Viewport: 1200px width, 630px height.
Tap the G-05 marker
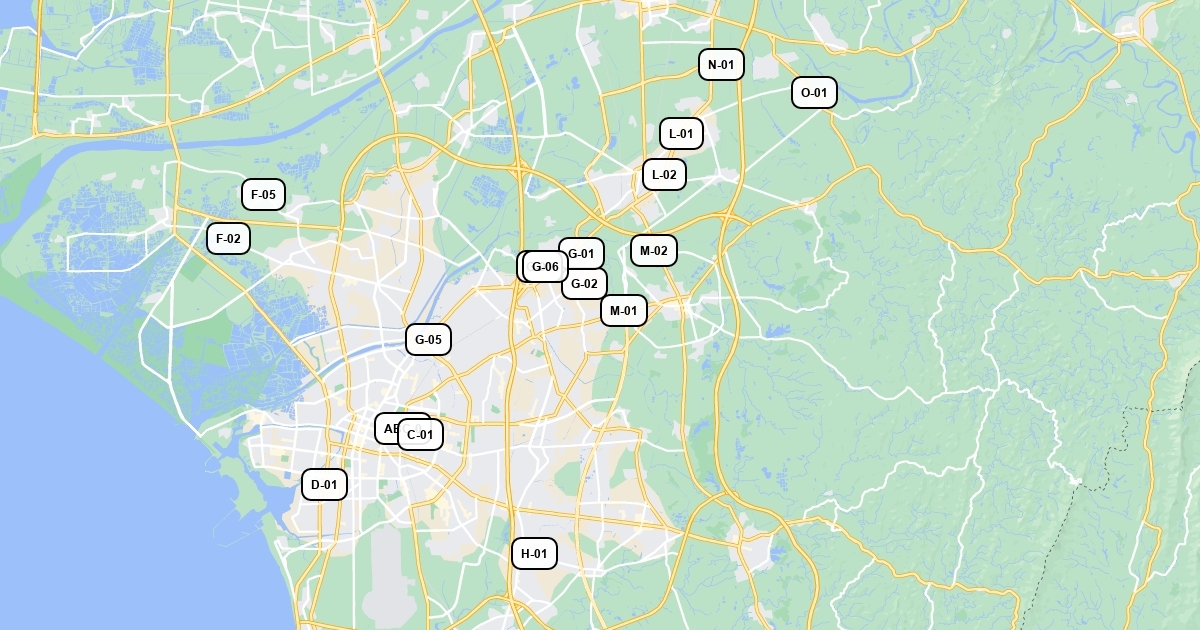point(428,340)
